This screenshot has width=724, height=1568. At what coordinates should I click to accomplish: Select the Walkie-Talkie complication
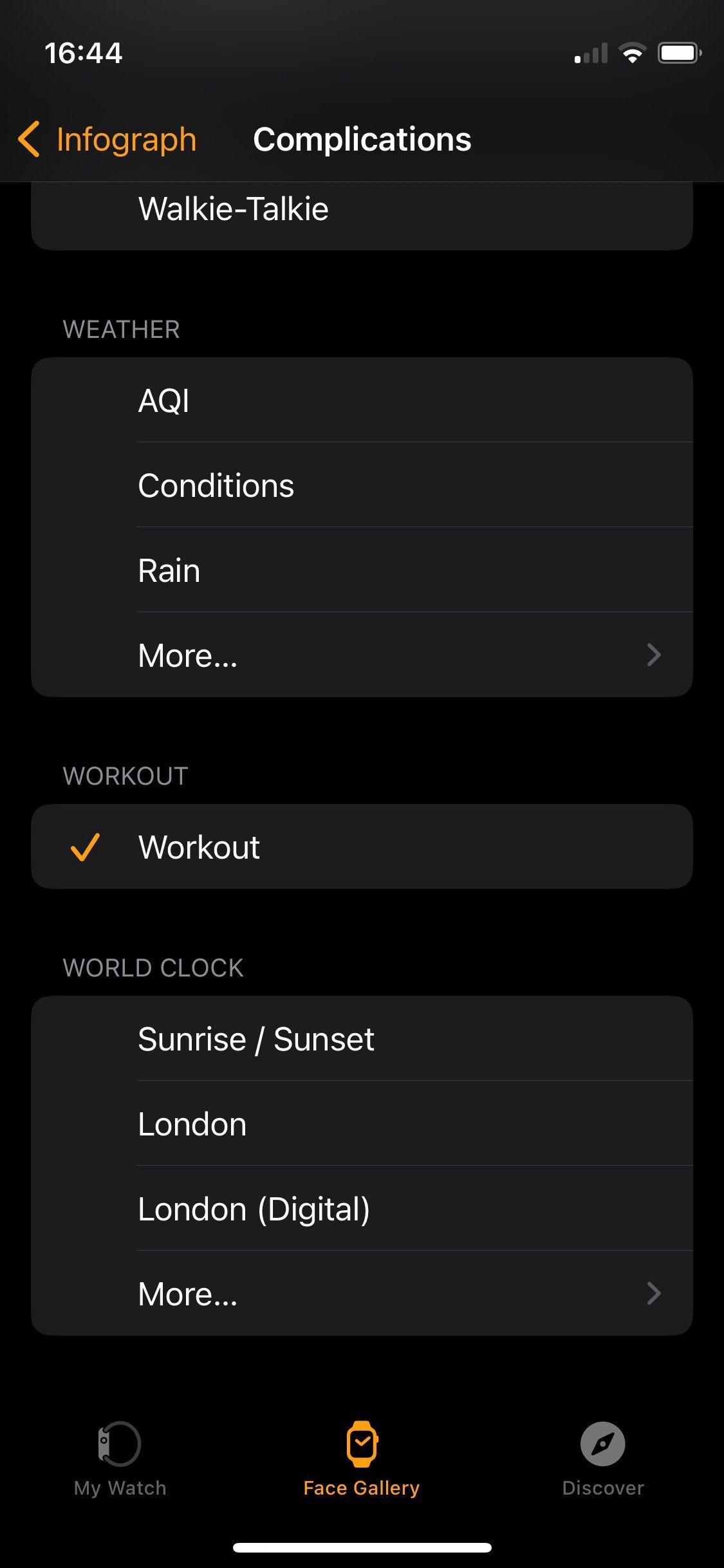point(362,210)
